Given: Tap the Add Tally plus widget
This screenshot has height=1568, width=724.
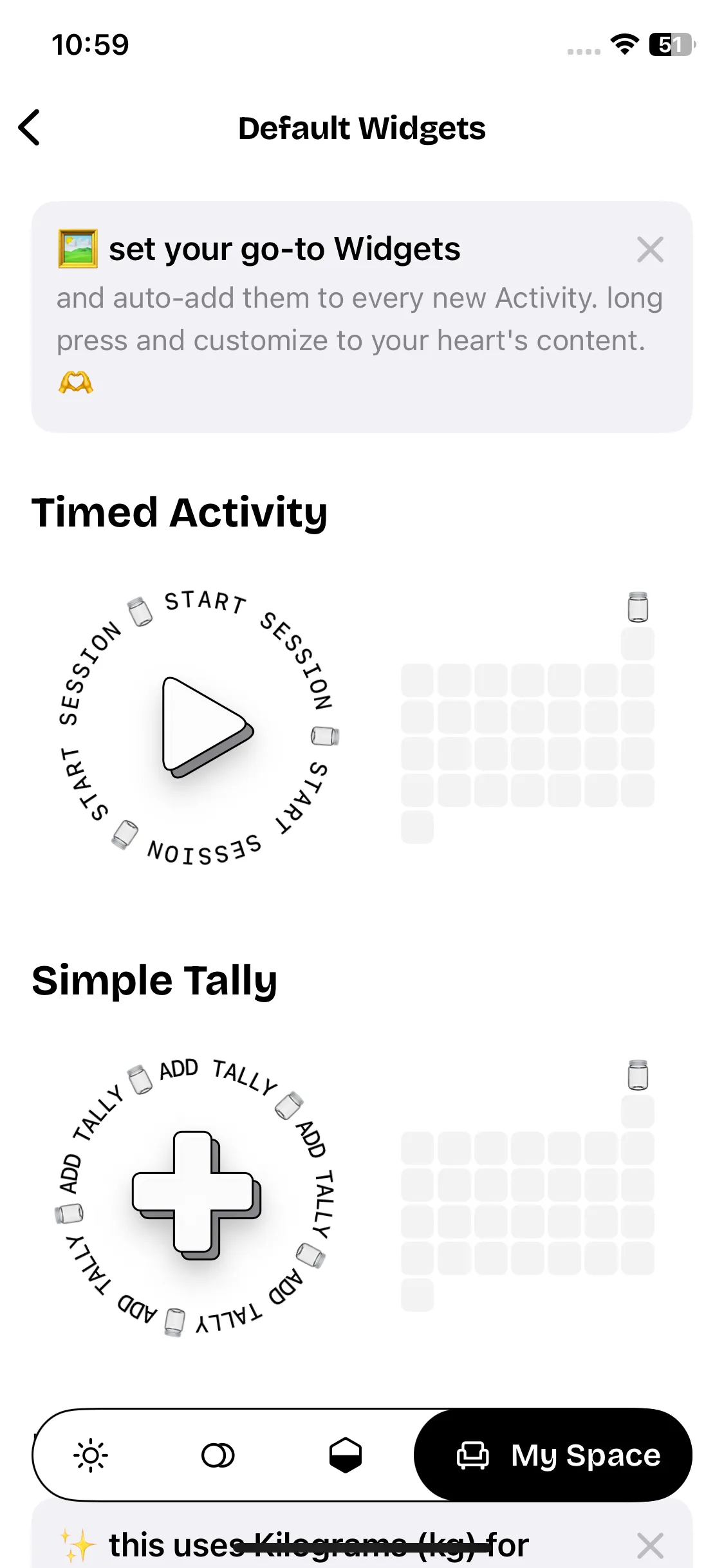Looking at the screenshot, I should point(196,1195).
